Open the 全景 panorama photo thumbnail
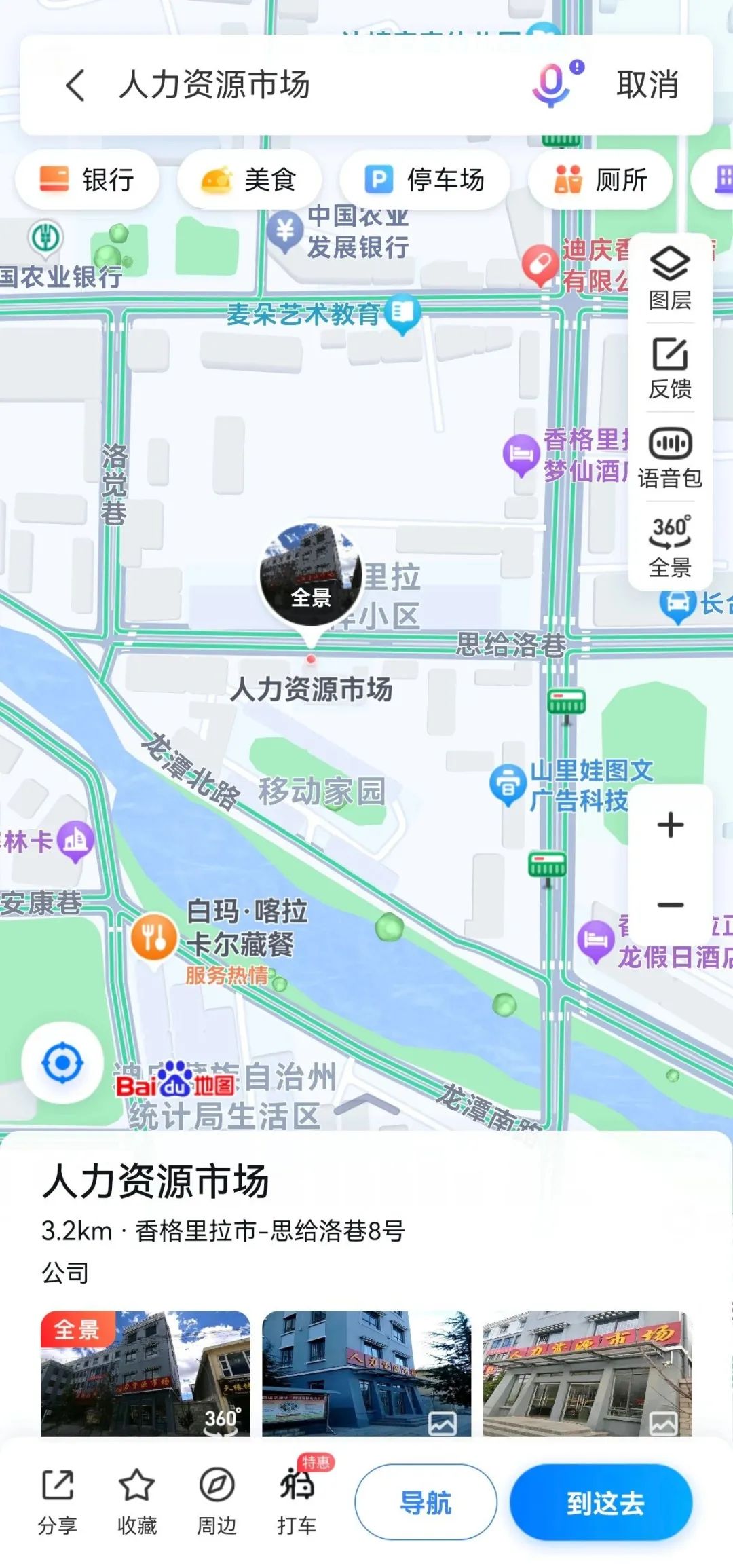The image size is (733, 1568). (145, 1373)
